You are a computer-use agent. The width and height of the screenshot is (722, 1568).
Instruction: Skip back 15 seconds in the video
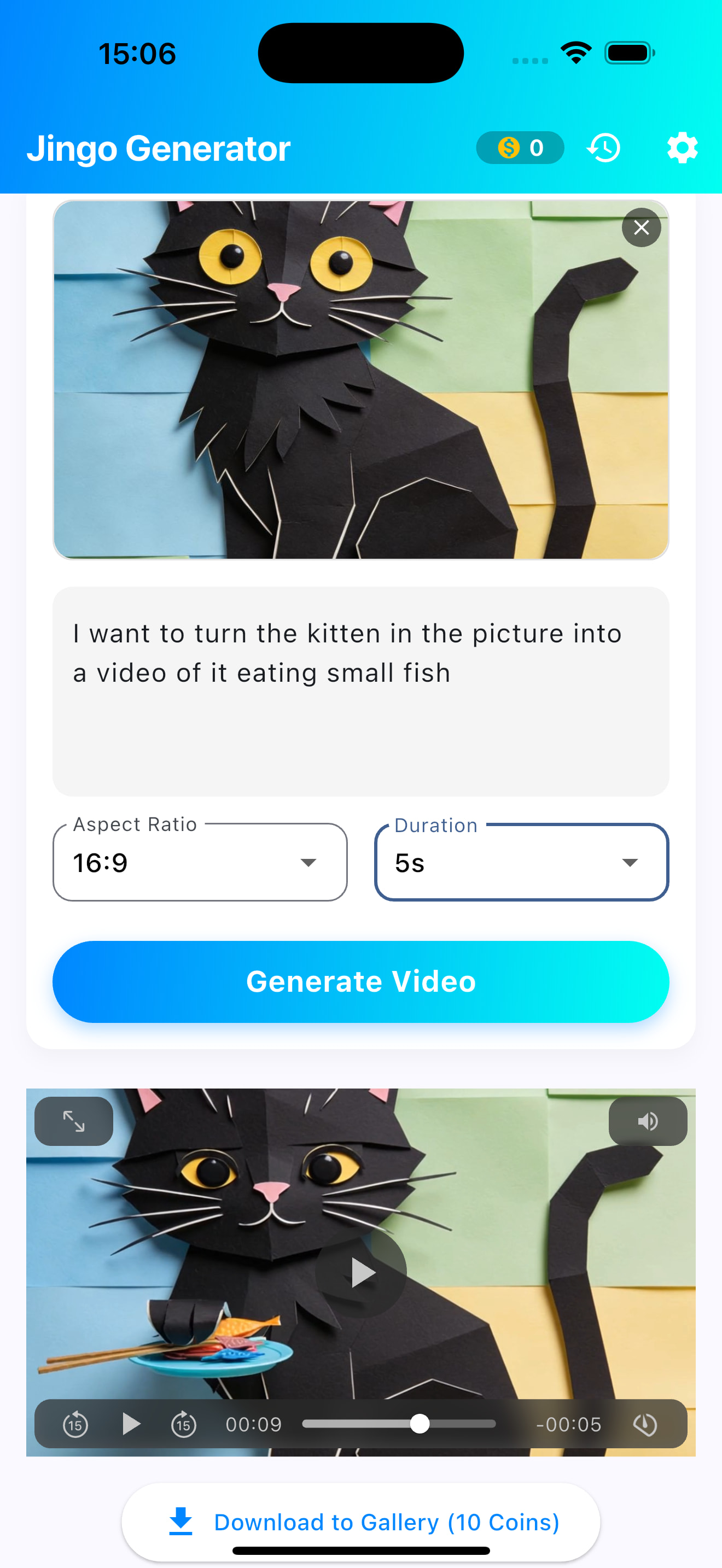point(75,1424)
